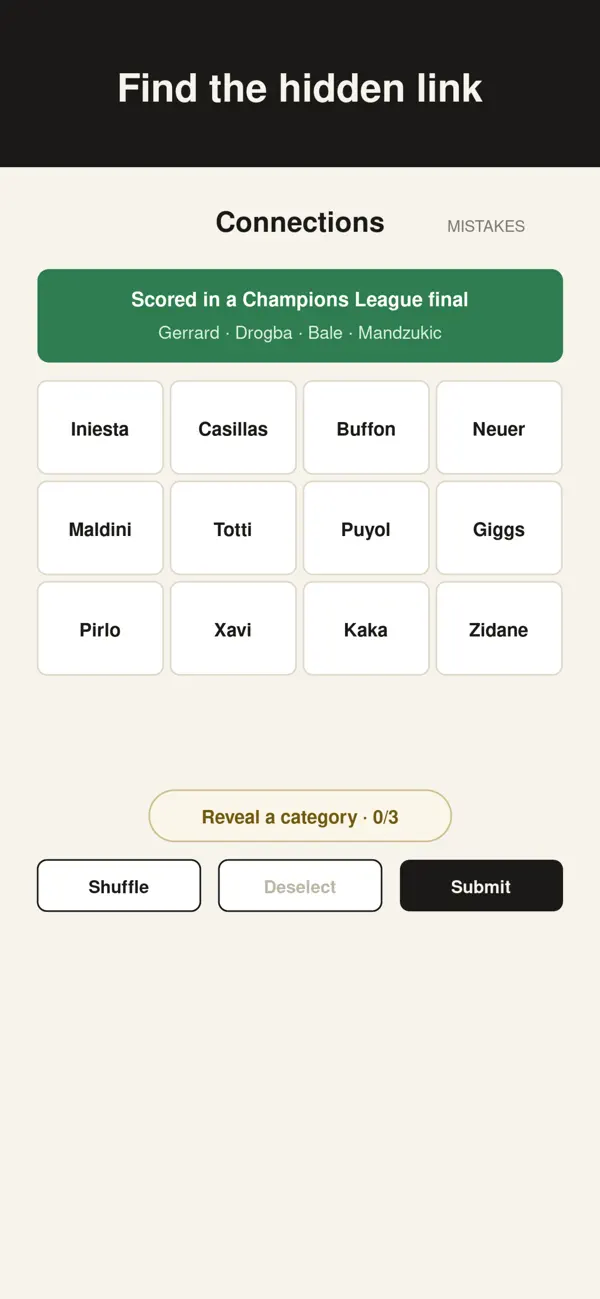Select the Iniesta tile
Image resolution: width=600 pixels, height=1299 pixels.
click(x=100, y=428)
